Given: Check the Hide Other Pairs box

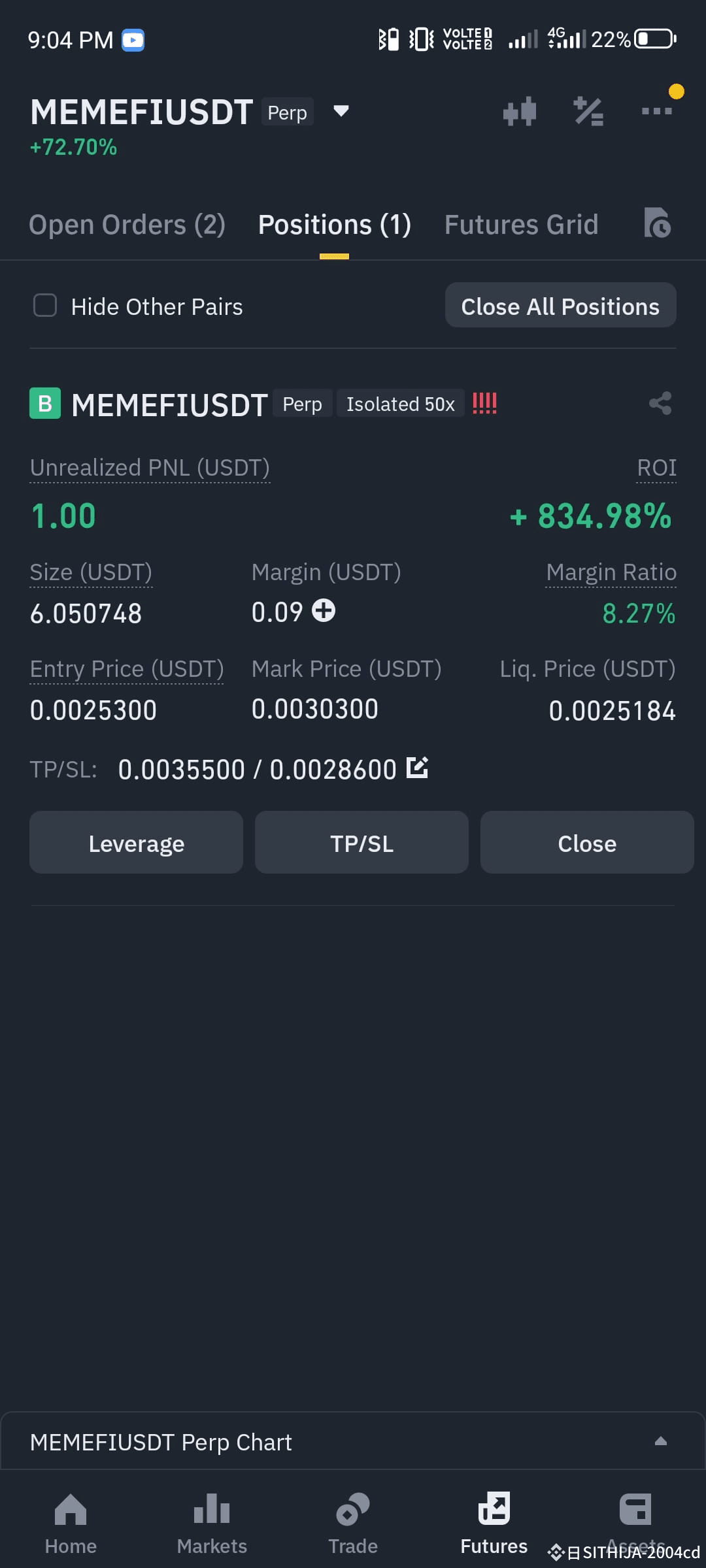Looking at the screenshot, I should click(45, 305).
